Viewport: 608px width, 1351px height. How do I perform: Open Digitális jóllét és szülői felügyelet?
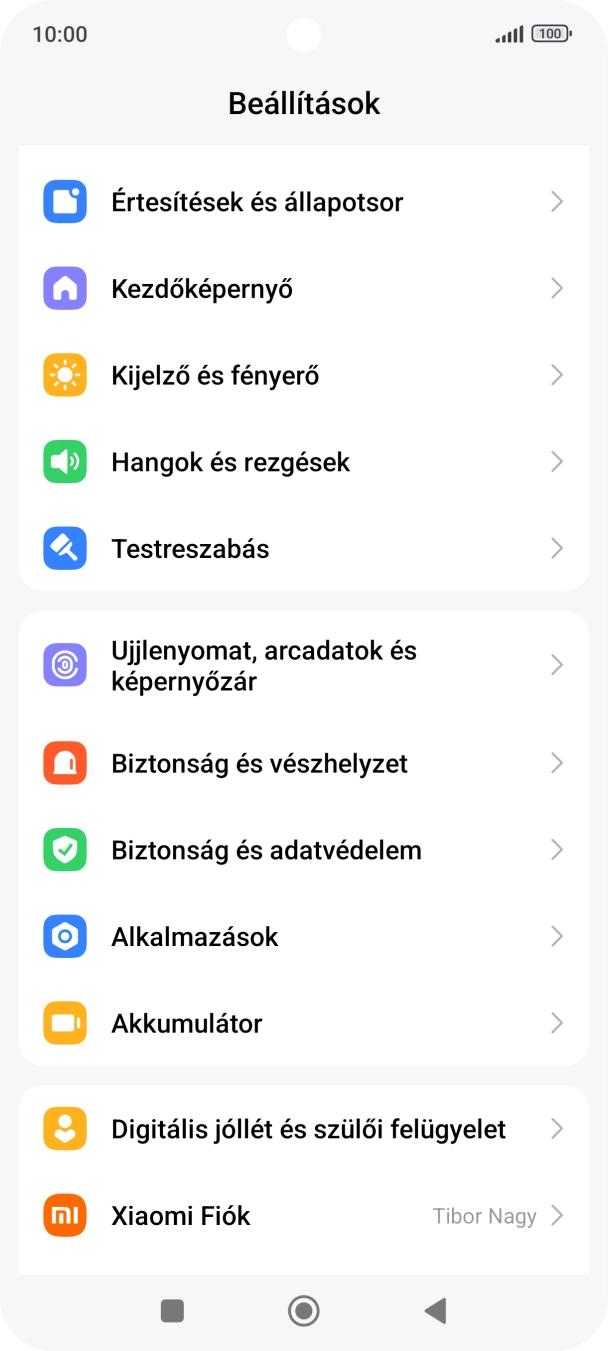(x=303, y=1129)
